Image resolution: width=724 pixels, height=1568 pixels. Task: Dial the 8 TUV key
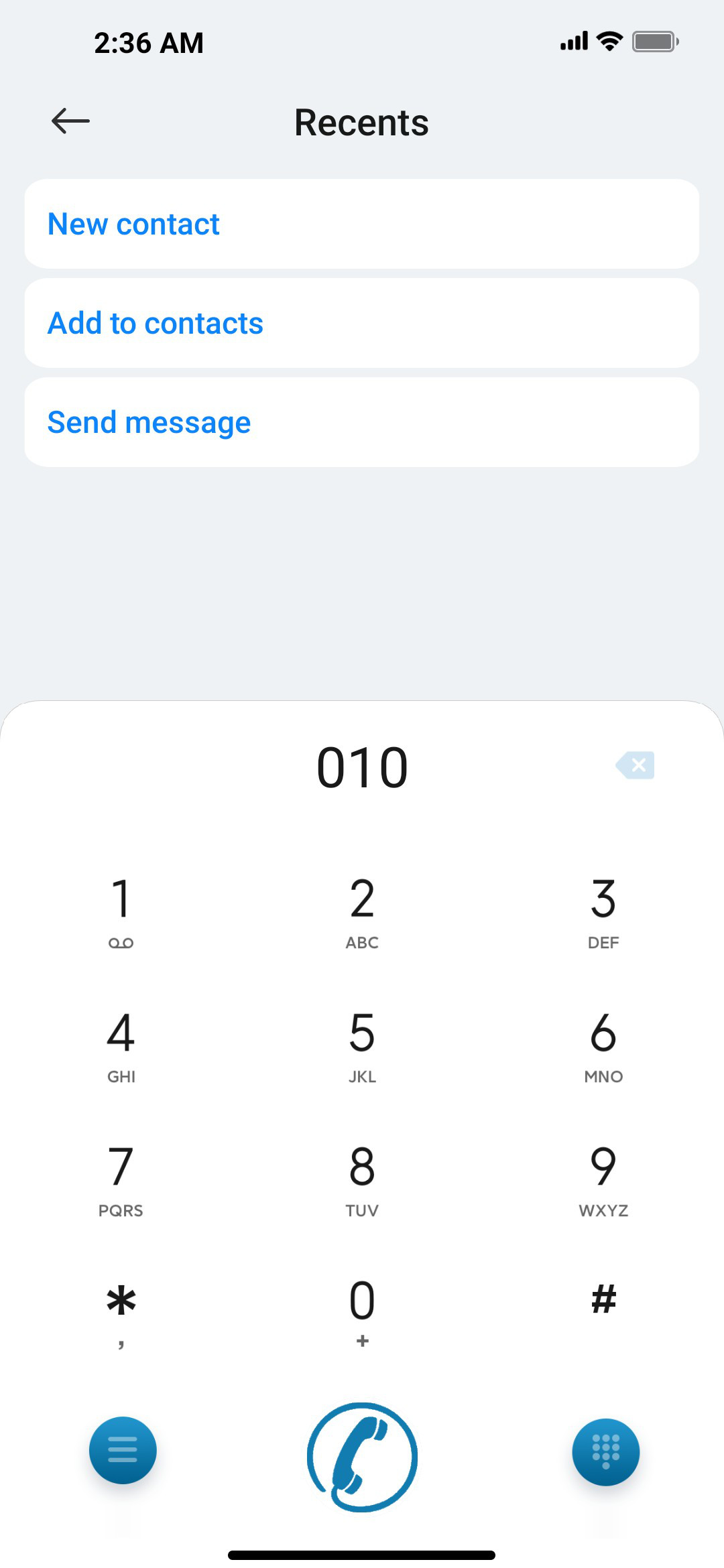point(362,1181)
